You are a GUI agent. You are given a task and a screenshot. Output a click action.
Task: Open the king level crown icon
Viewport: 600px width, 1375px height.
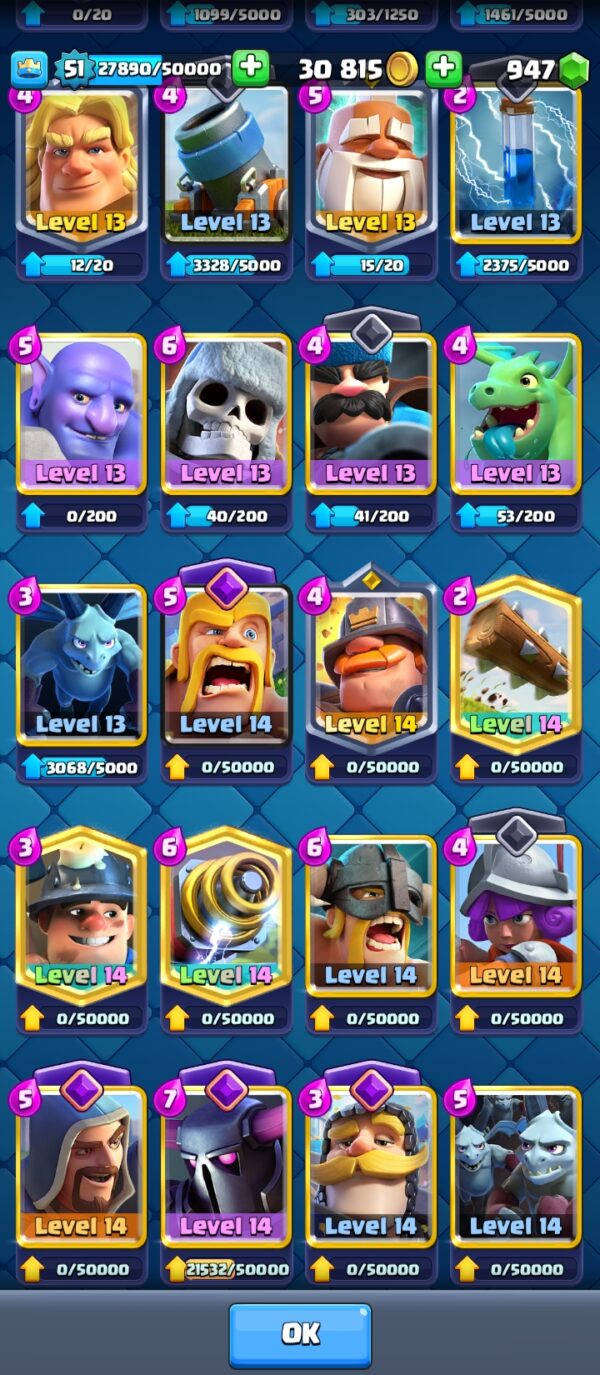coord(29,69)
